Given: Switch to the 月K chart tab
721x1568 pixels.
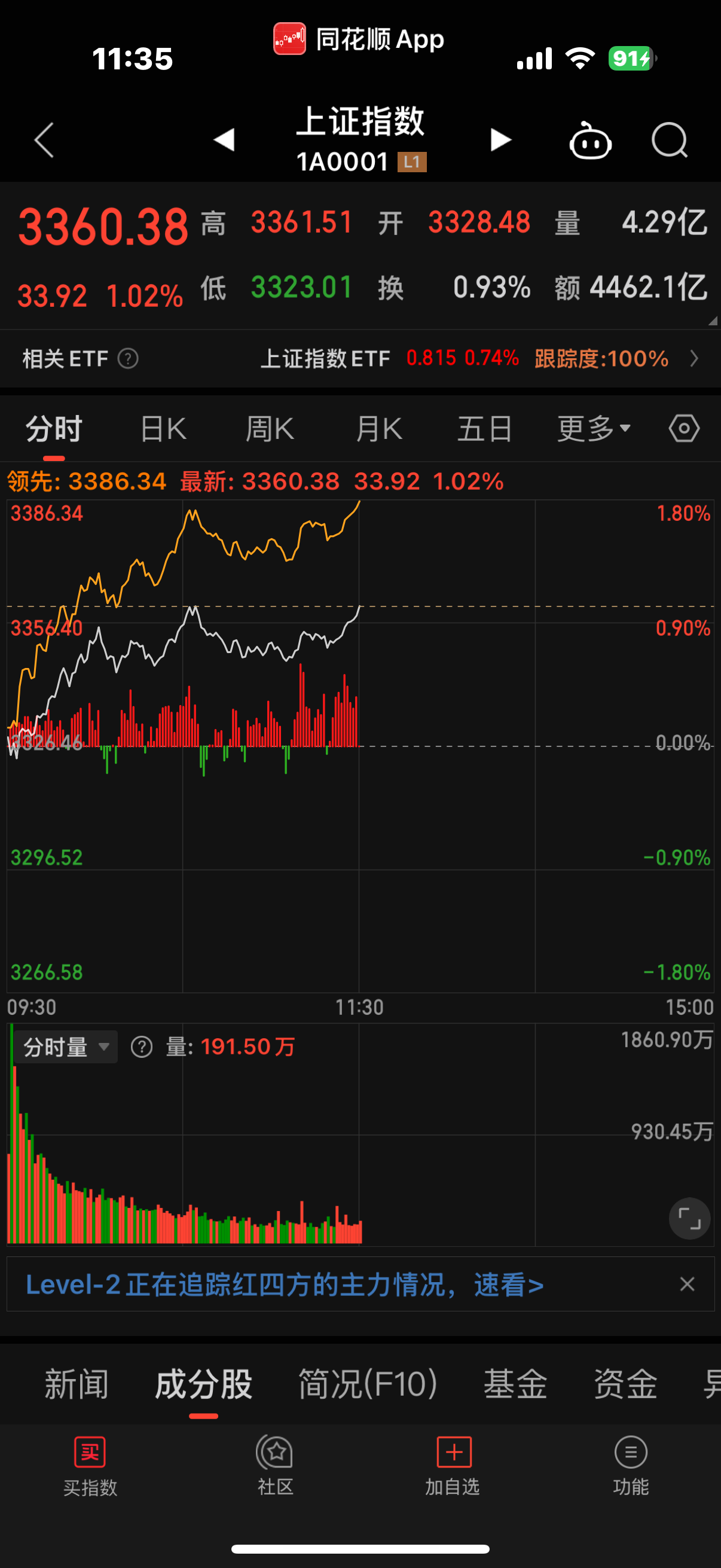Looking at the screenshot, I should (378, 429).
